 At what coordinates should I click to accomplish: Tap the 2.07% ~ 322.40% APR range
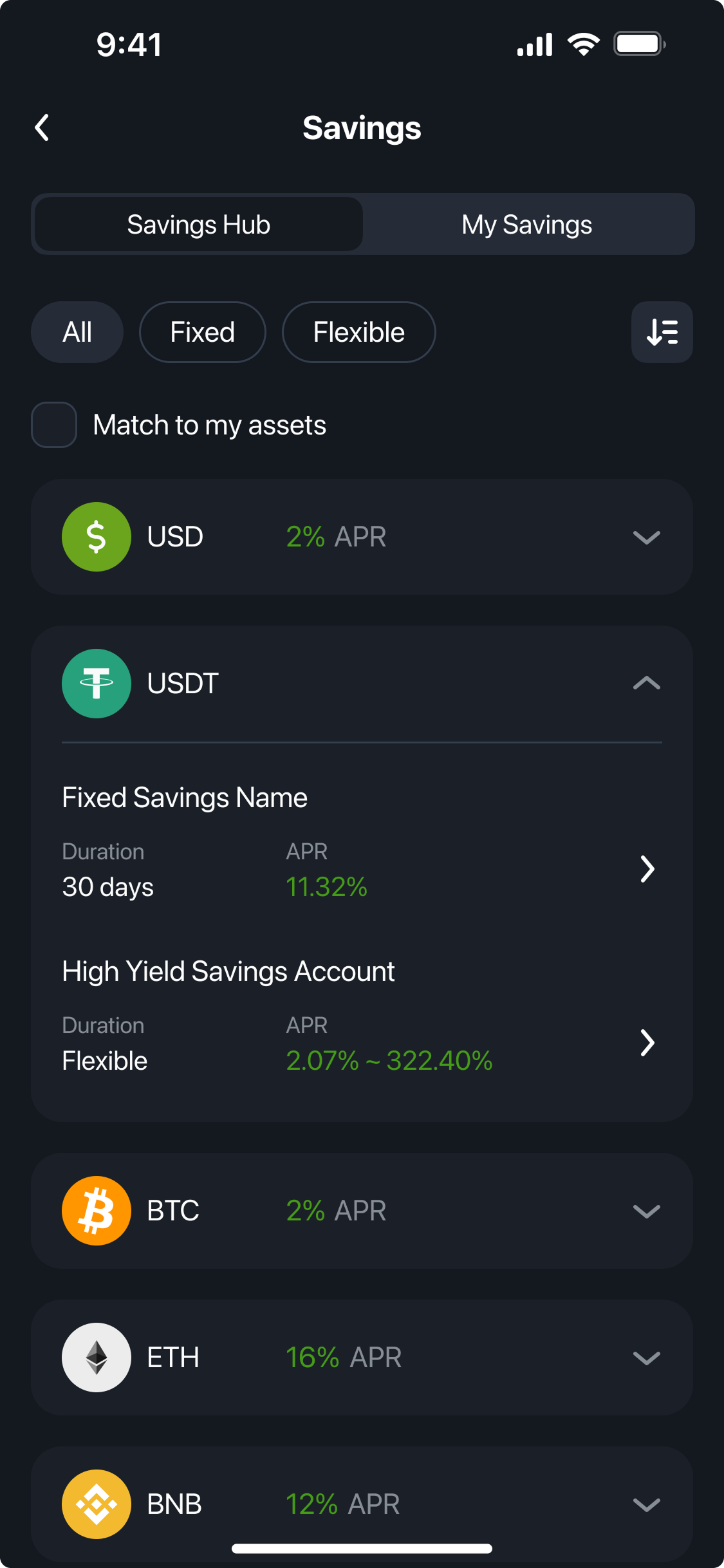[389, 1061]
